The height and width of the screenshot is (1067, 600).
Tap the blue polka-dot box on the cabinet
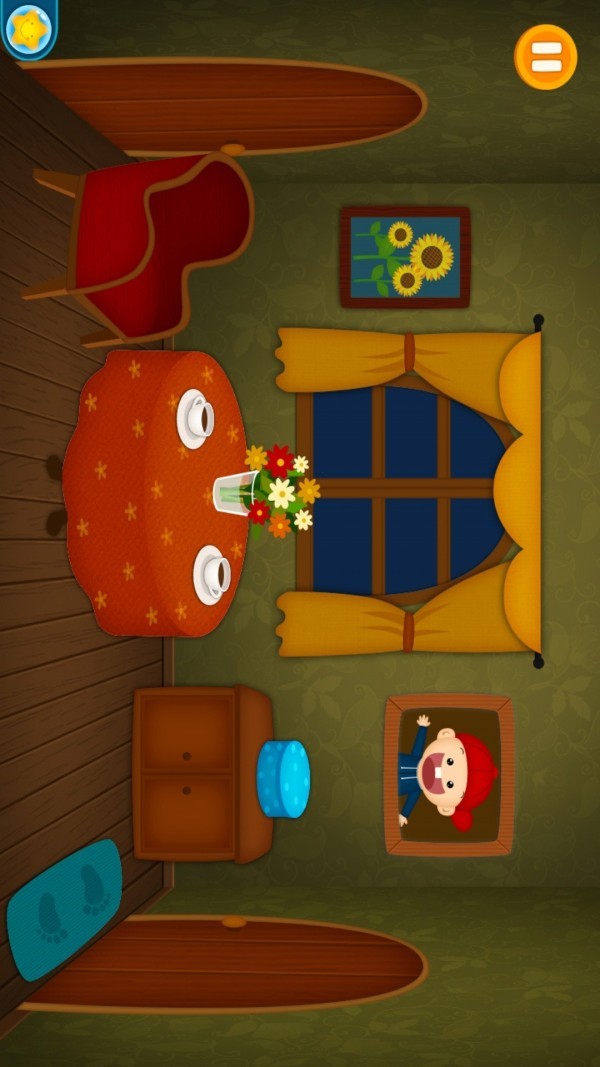tap(283, 778)
